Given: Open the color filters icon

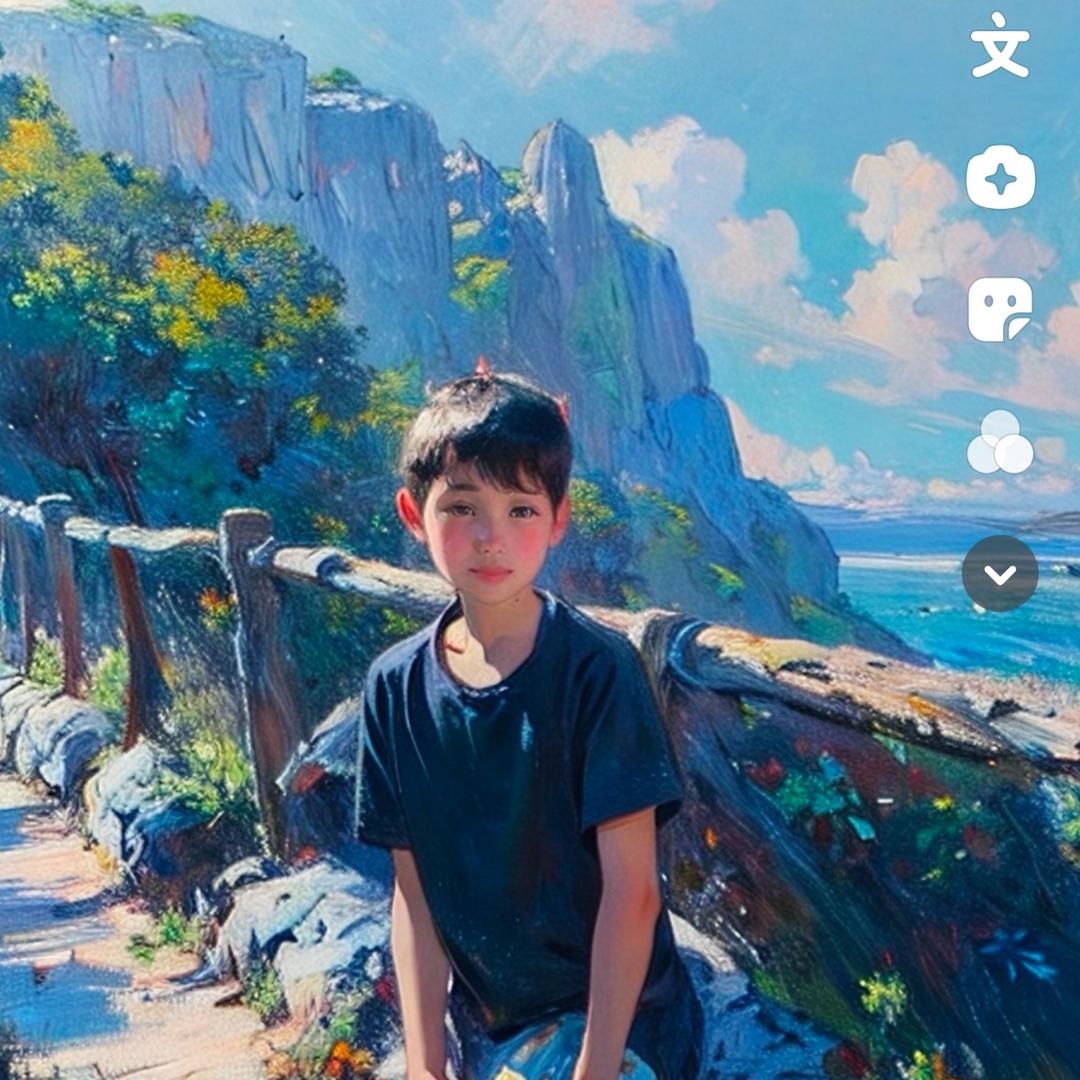Looking at the screenshot, I should 1000,442.
